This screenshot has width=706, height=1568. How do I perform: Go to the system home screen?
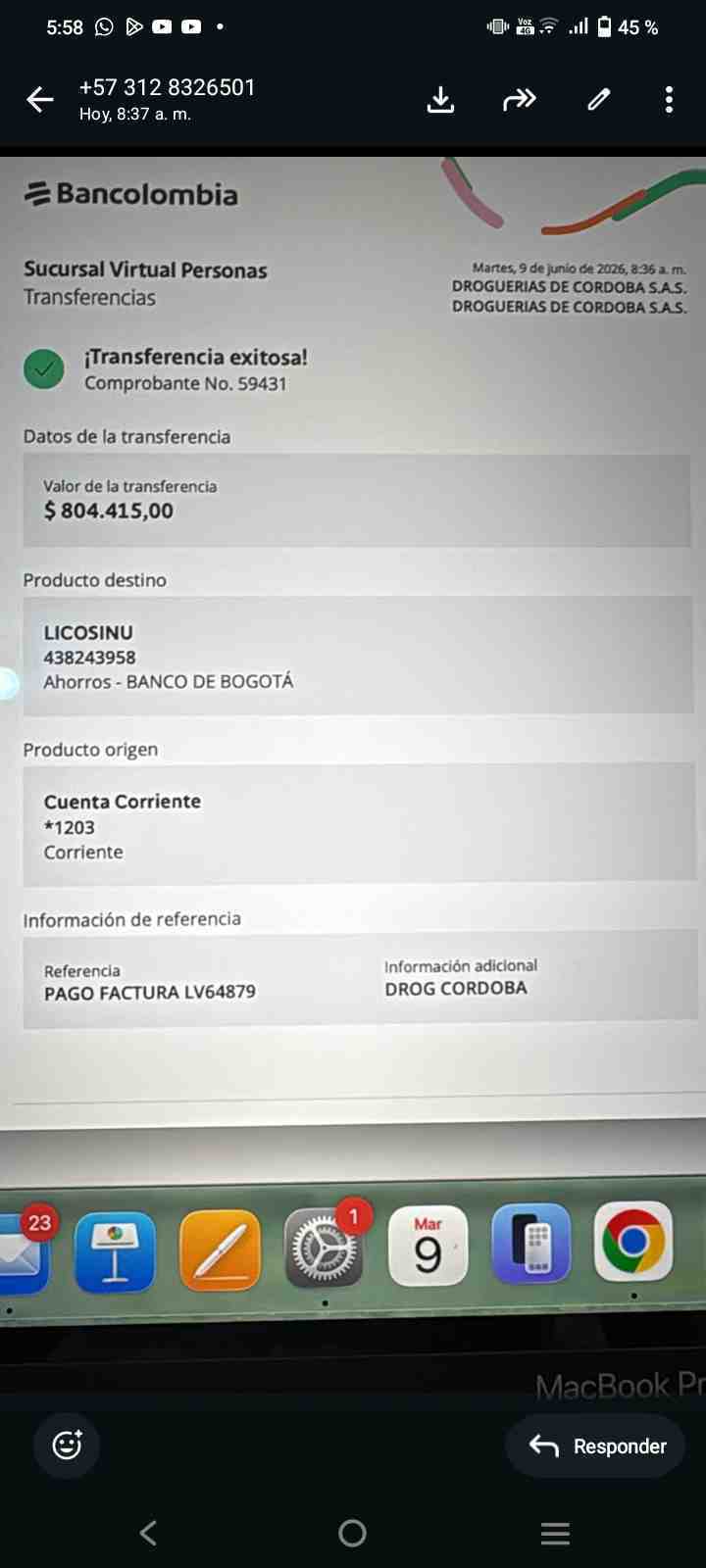(x=352, y=1533)
